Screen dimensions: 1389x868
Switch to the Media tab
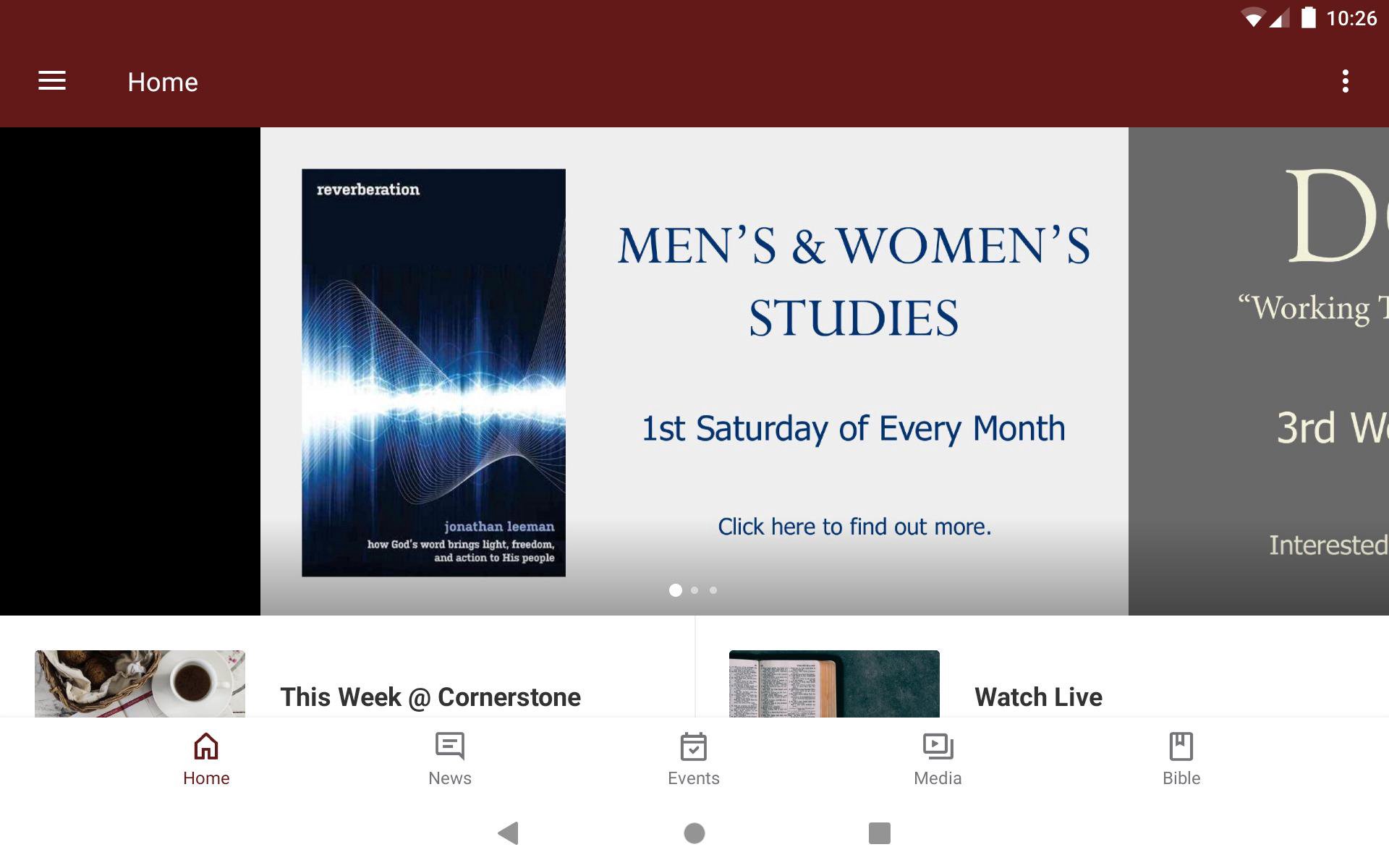[937, 759]
